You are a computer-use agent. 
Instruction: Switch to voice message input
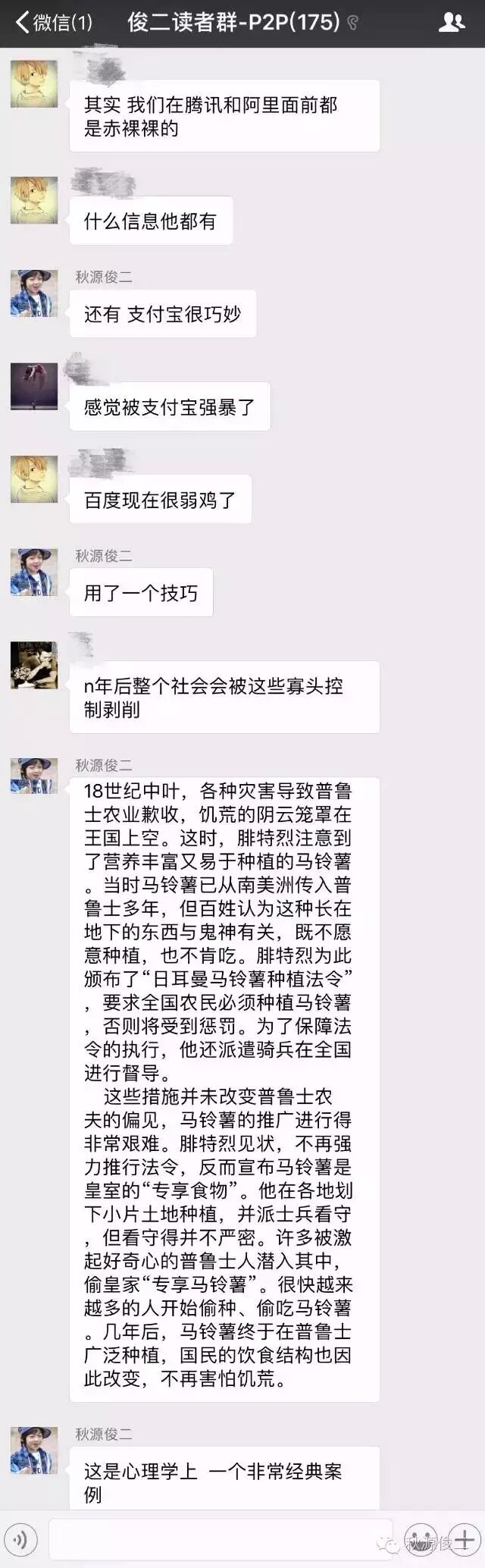pyautogui.click(x=20, y=1540)
